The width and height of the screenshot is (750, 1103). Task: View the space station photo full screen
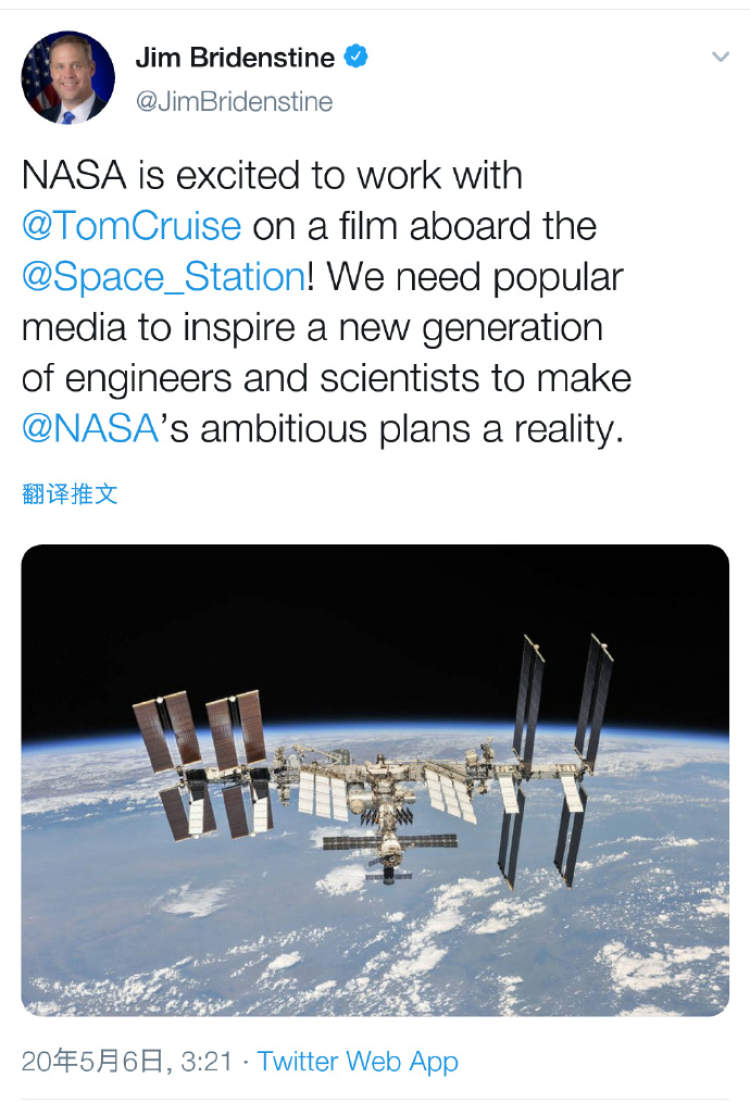point(375,780)
